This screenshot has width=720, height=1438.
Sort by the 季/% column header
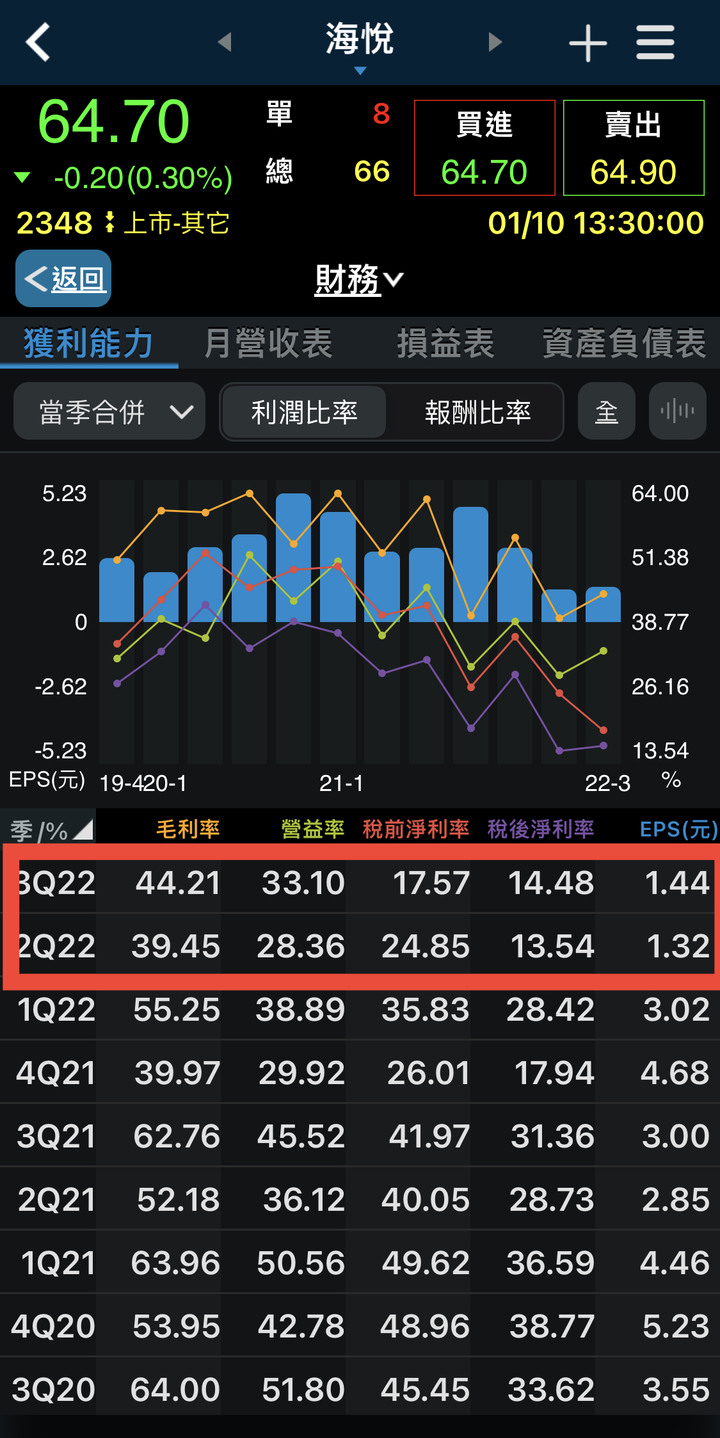[x=51, y=828]
